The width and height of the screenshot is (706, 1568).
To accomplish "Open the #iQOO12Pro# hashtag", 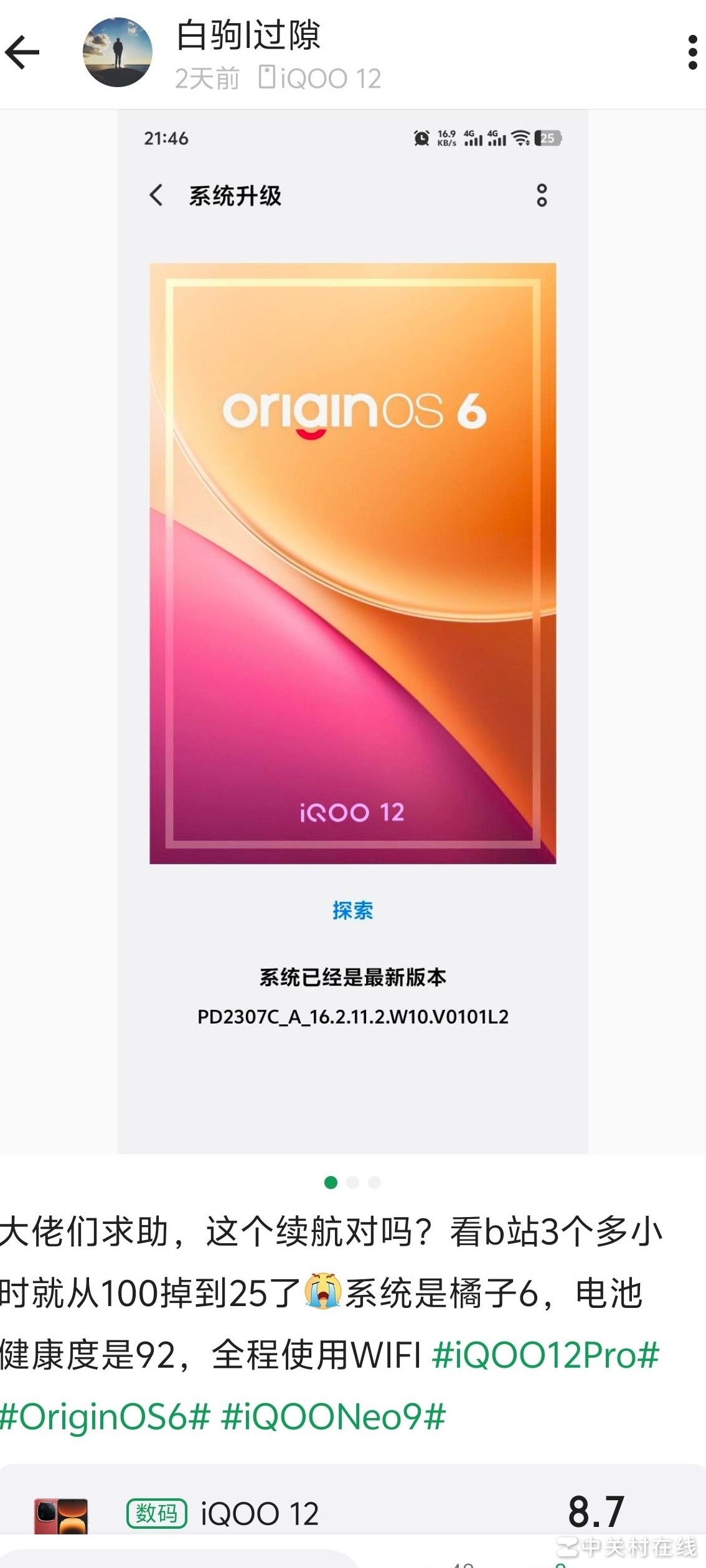I will [545, 1355].
